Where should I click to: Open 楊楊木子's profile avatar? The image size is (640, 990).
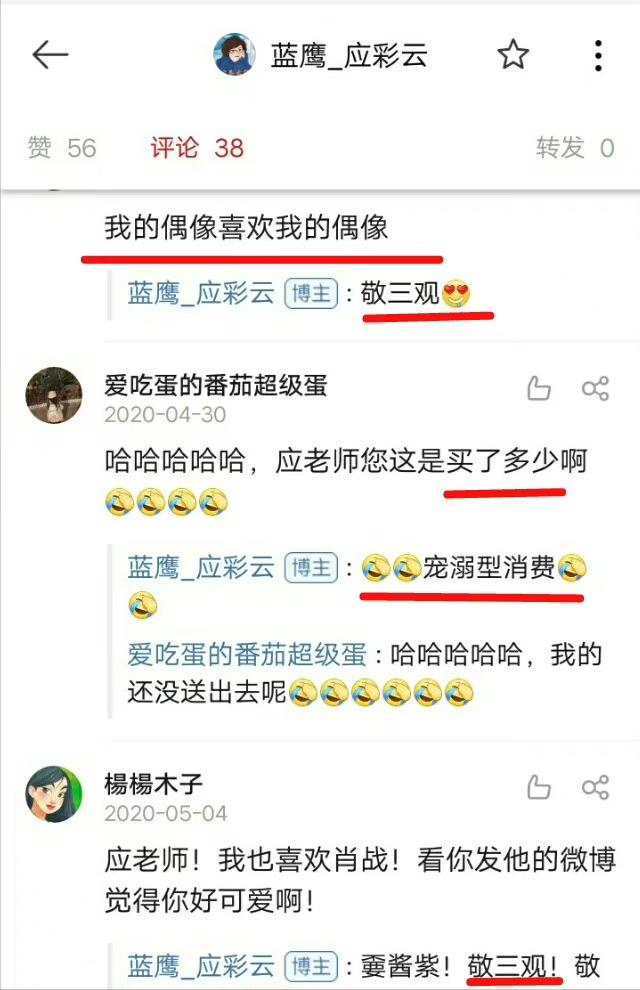point(53,793)
